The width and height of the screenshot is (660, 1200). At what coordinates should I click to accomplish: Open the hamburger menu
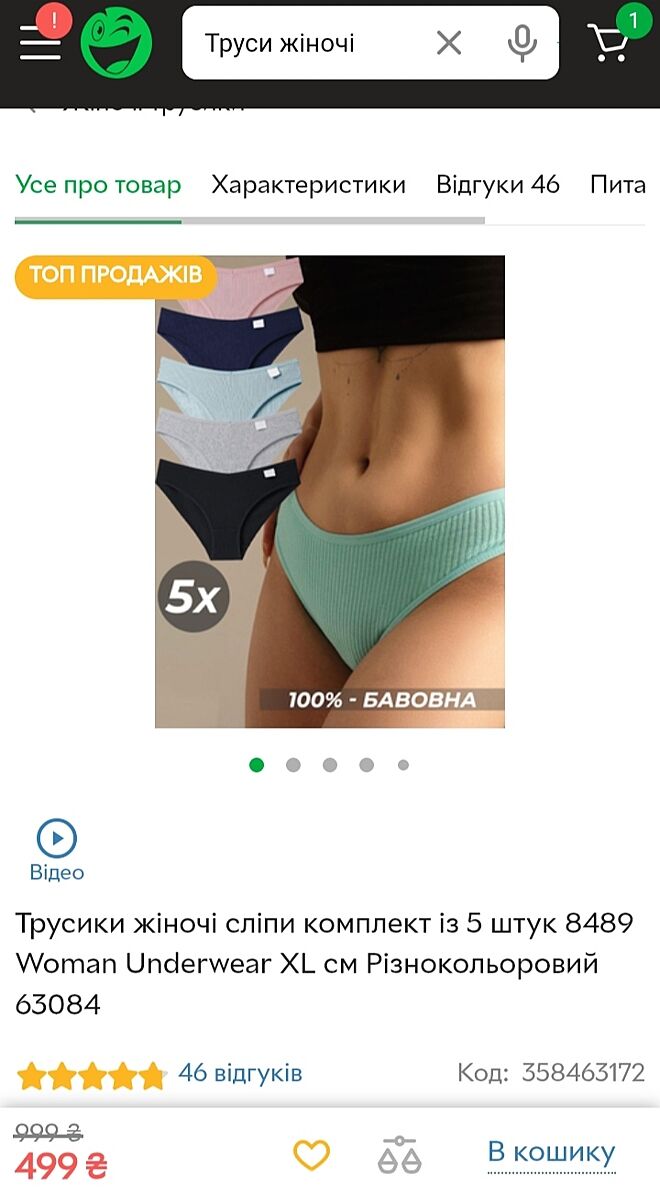click(x=40, y=43)
